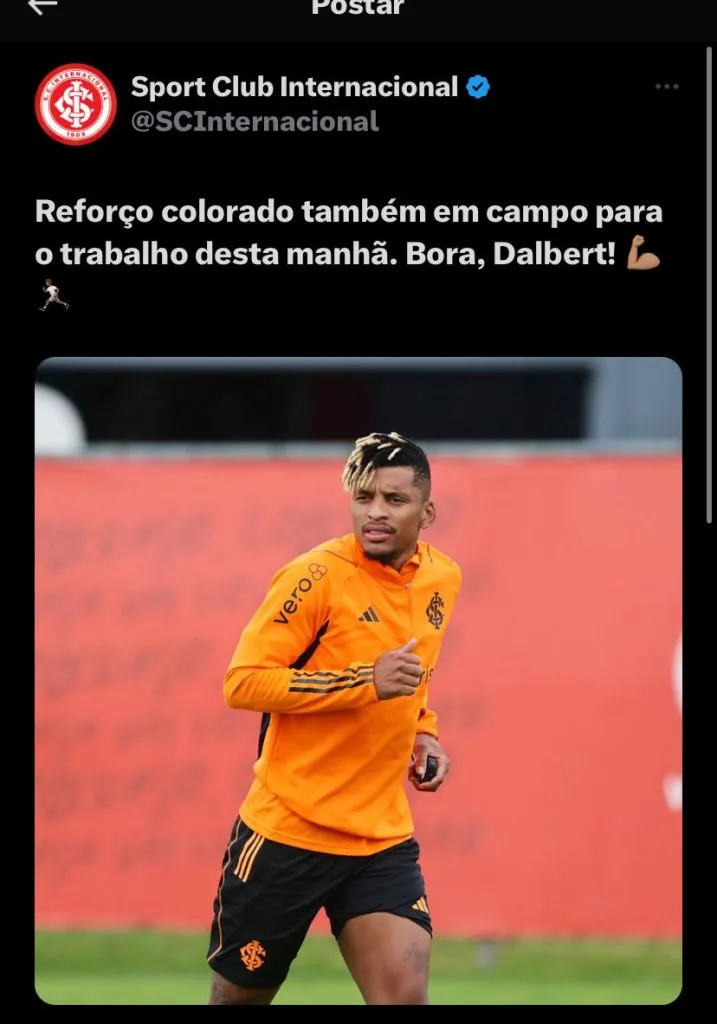
Task: Go back using the top arrow
Action: click(x=43, y=7)
